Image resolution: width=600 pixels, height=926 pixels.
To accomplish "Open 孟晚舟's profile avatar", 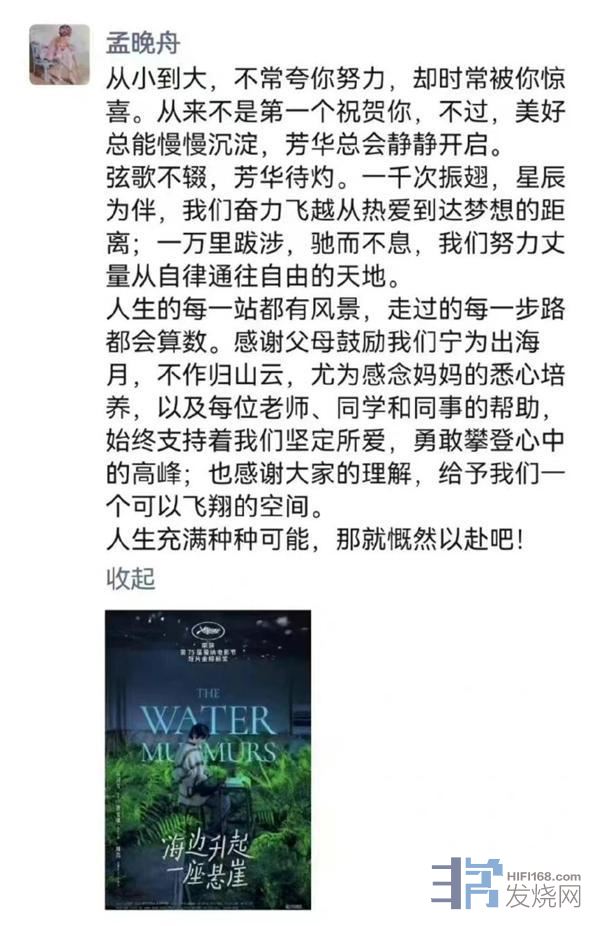I will pos(59,54).
